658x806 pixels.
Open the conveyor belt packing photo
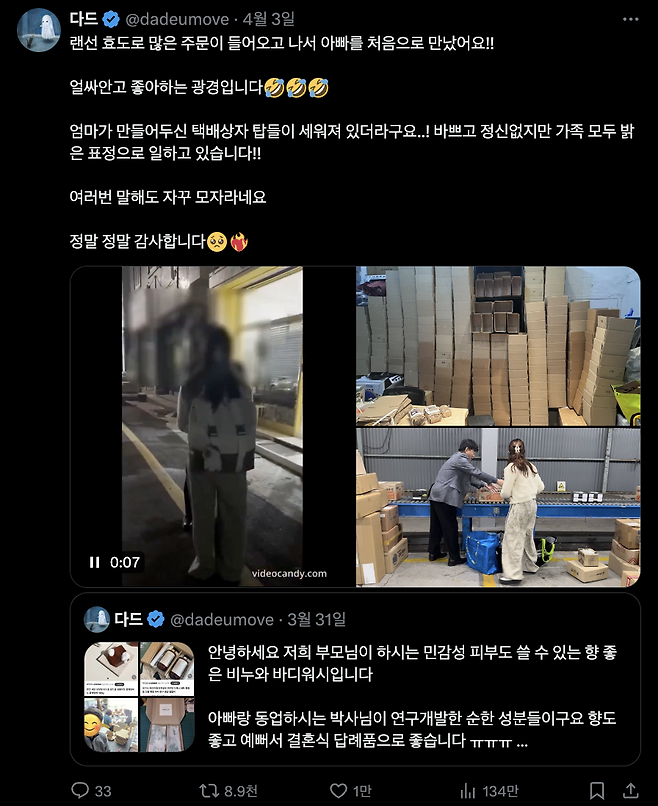498,507
